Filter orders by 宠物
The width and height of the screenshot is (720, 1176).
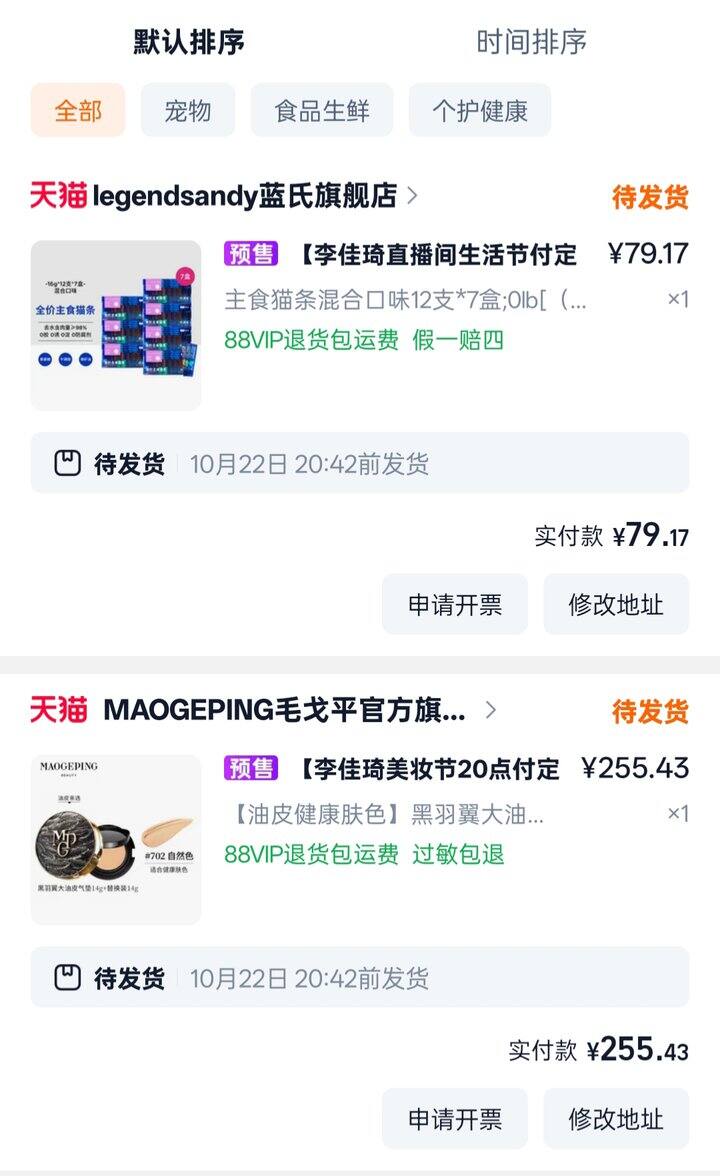tap(188, 110)
